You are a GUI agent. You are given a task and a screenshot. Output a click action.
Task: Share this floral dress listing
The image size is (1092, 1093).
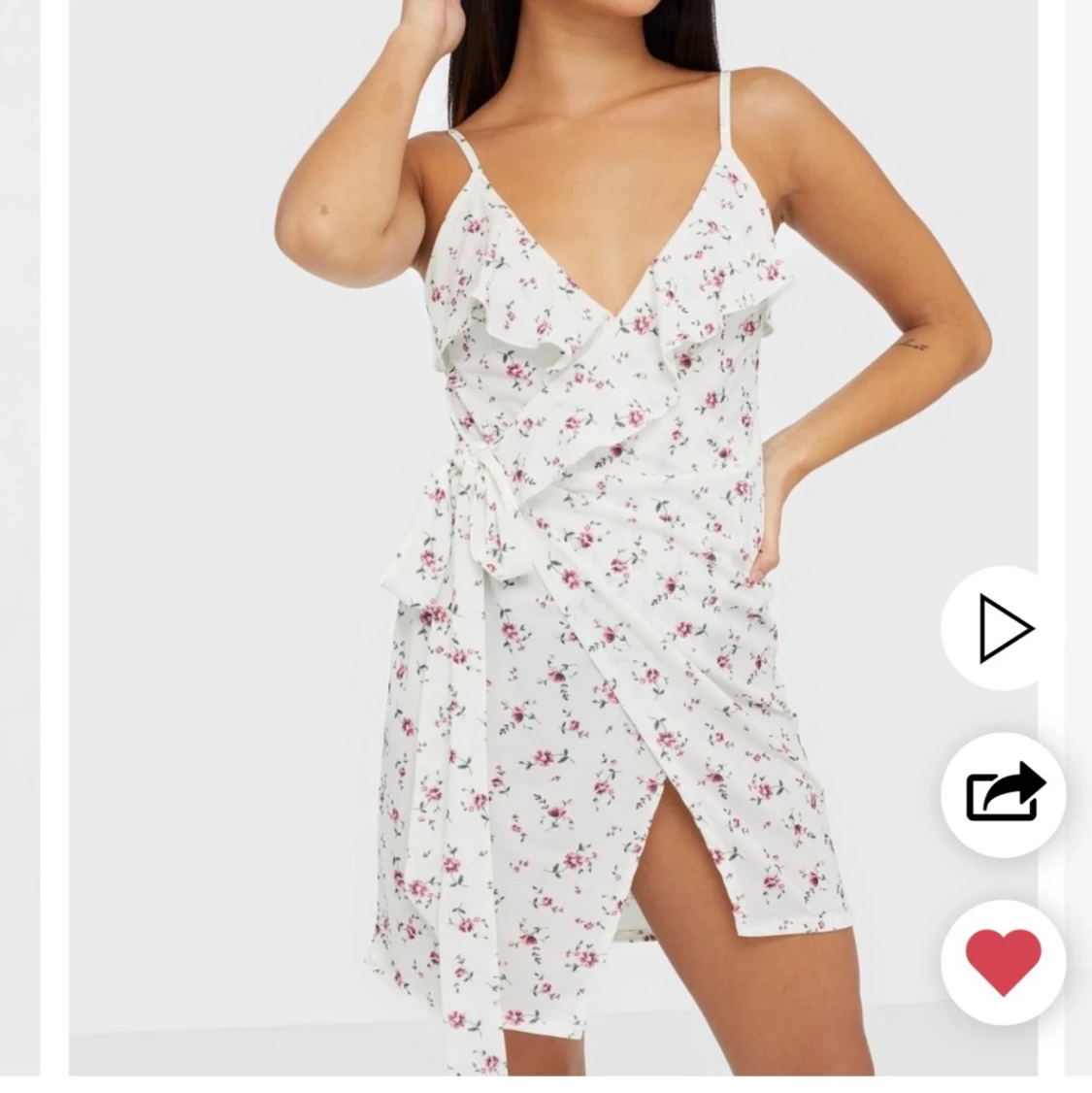coord(1003,794)
